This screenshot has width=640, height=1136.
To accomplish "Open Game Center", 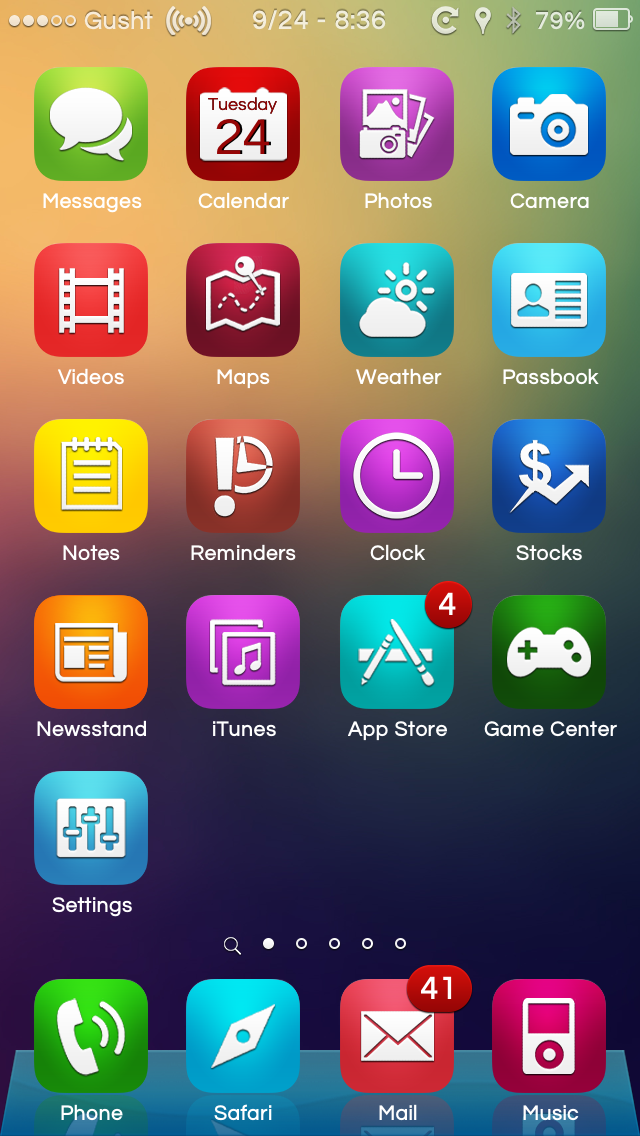I will (x=549, y=652).
